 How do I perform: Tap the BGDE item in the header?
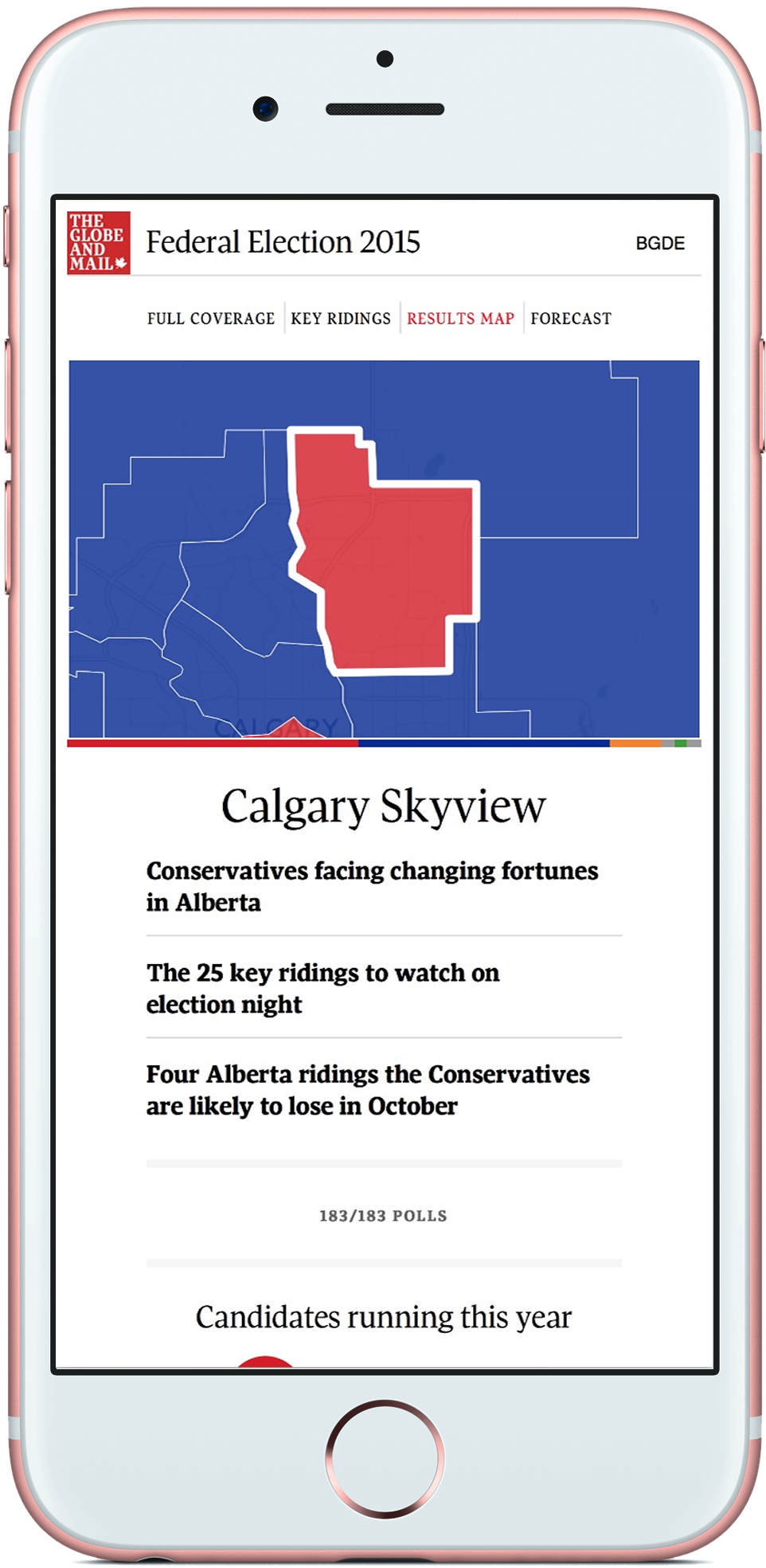(x=660, y=244)
